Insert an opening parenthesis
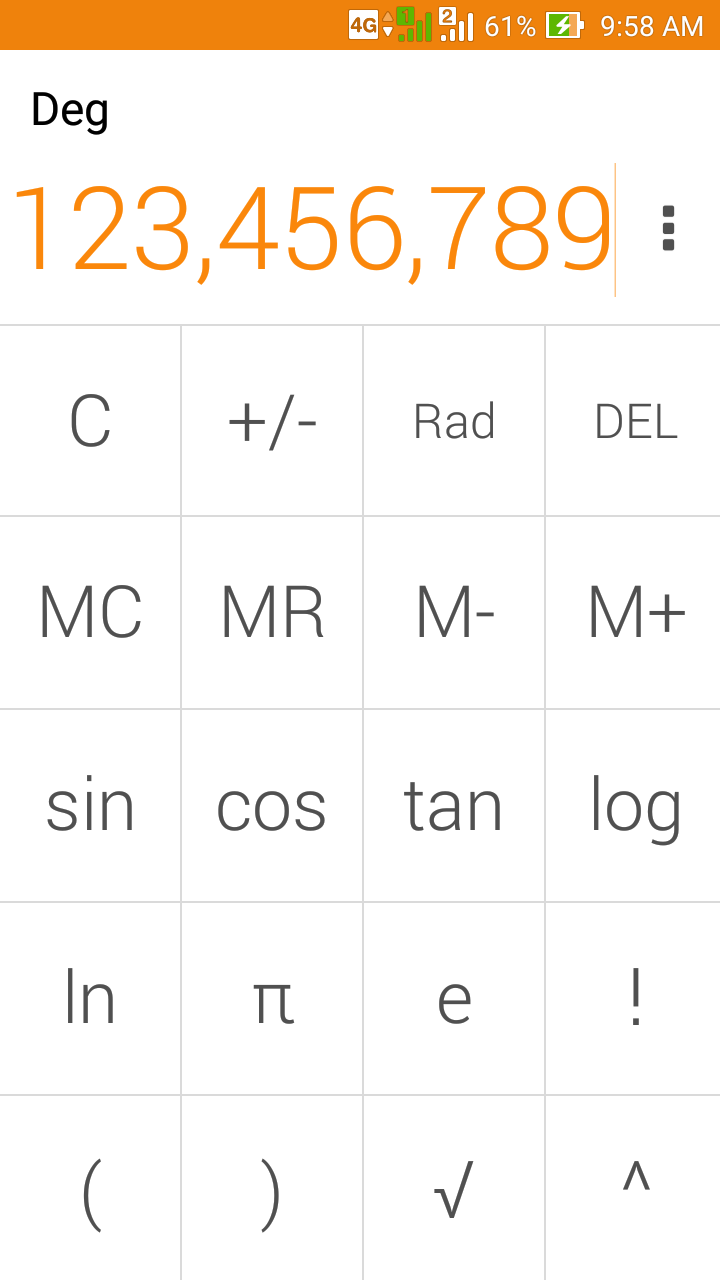Image resolution: width=720 pixels, height=1280 pixels. coord(90,1188)
